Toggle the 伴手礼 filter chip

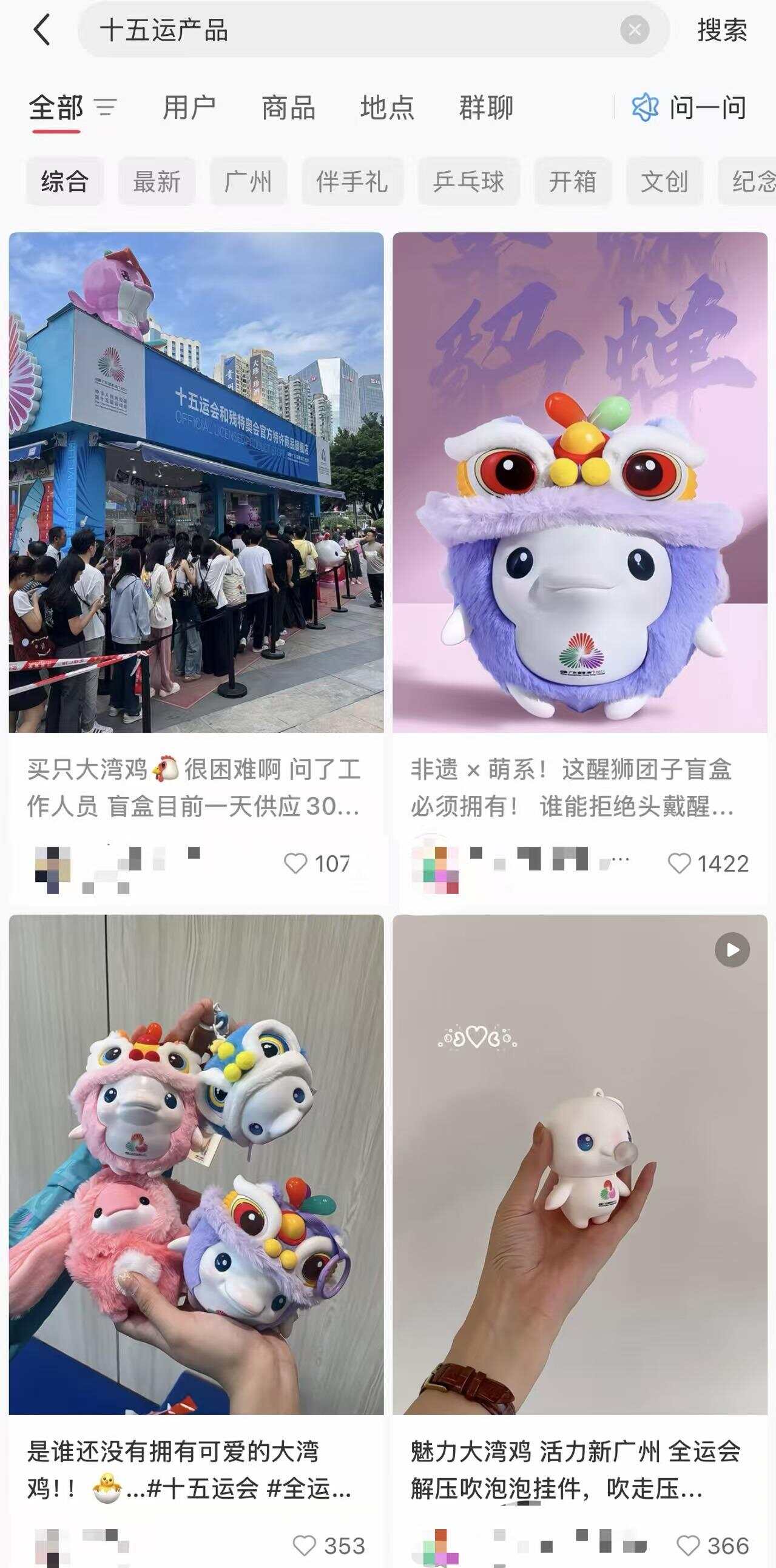[353, 181]
